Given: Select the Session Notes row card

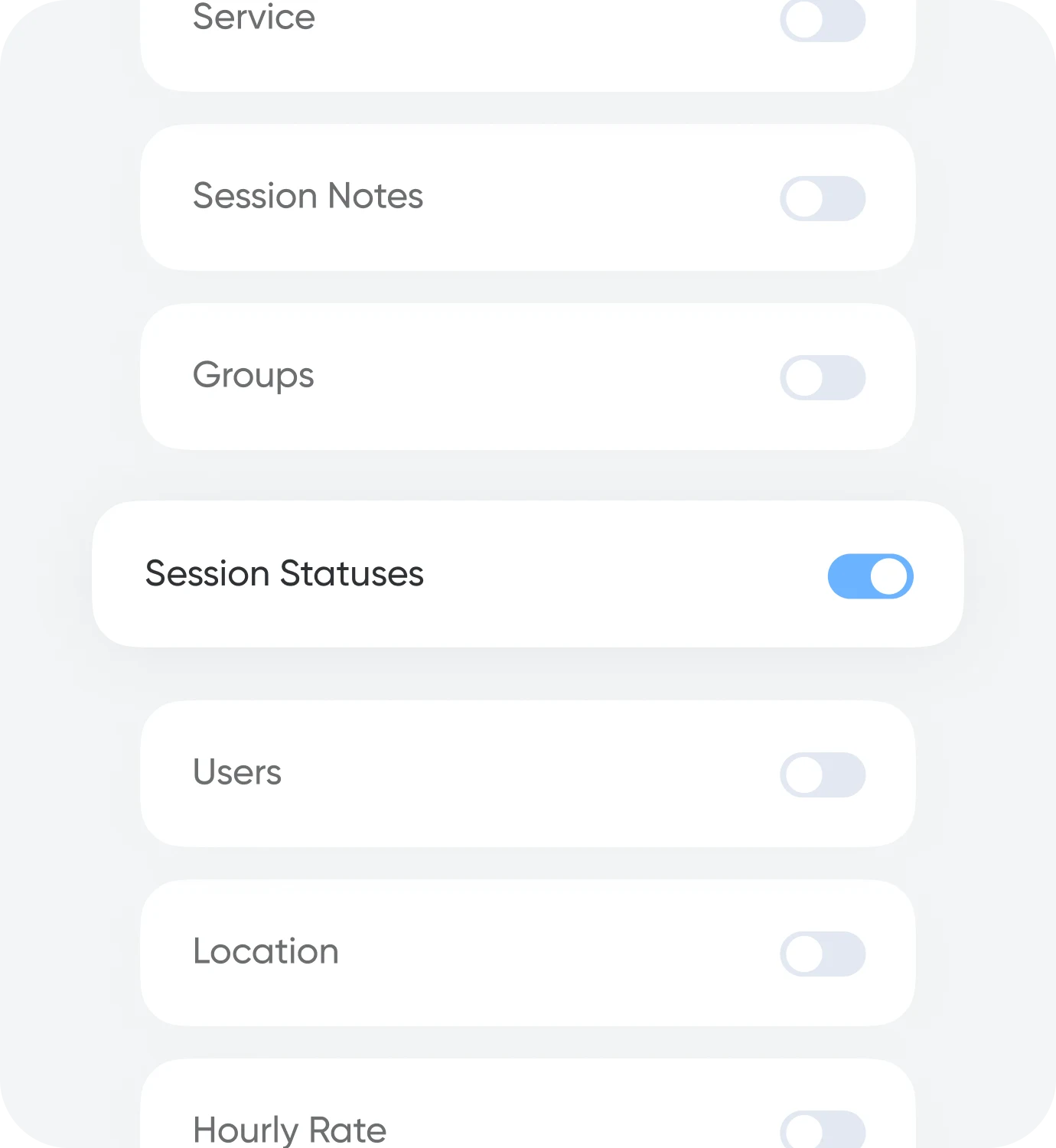Looking at the screenshot, I should point(528,198).
